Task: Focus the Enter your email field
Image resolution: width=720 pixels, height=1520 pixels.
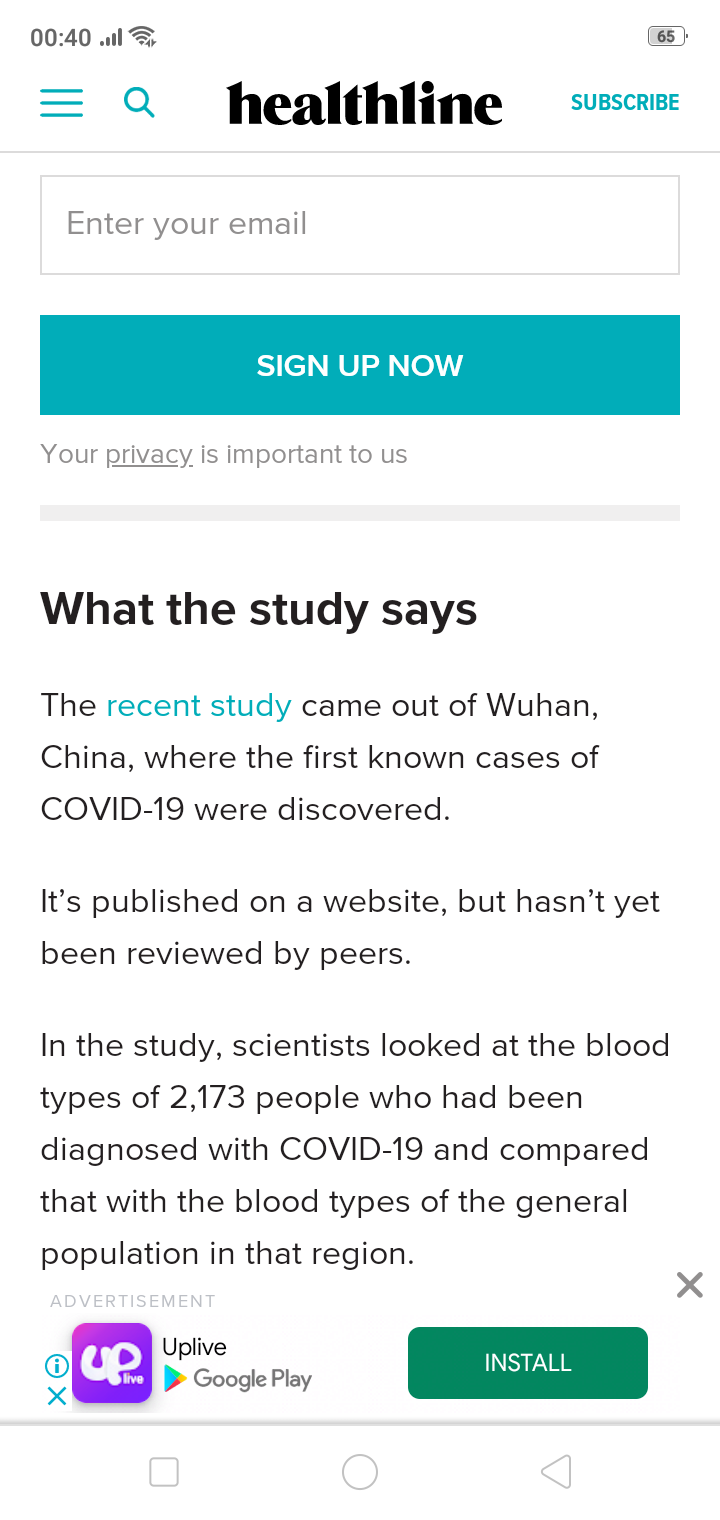Action: coord(360,225)
